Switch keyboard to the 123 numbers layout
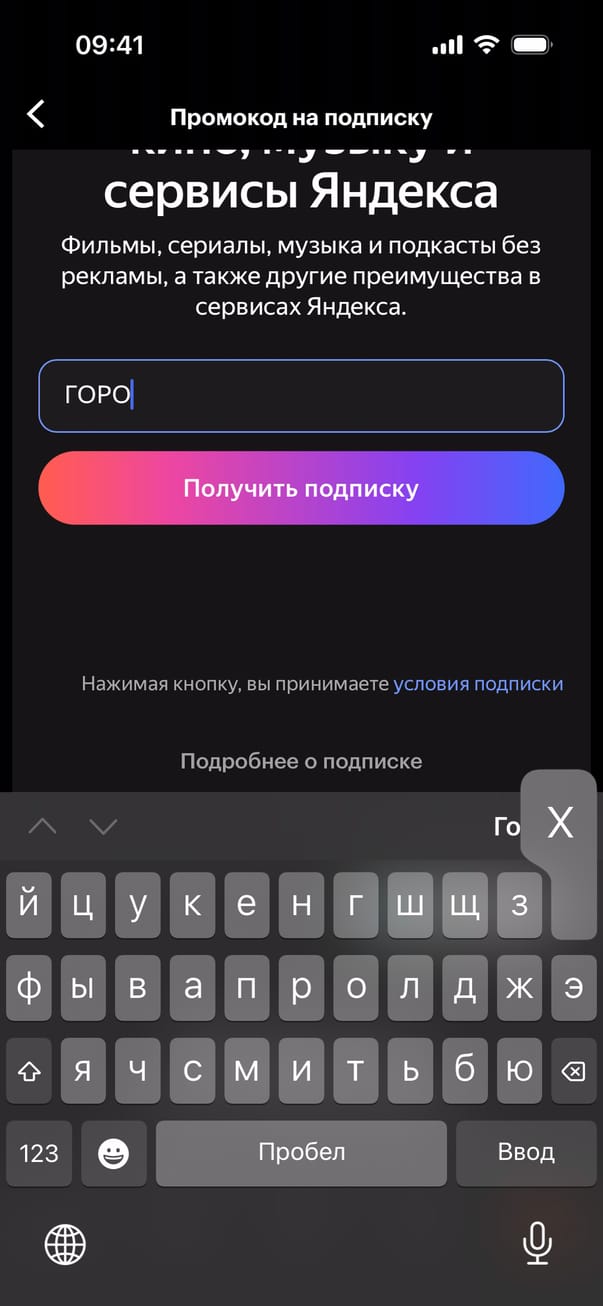This screenshot has height=1306, width=603. pyautogui.click(x=39, y=1153)
